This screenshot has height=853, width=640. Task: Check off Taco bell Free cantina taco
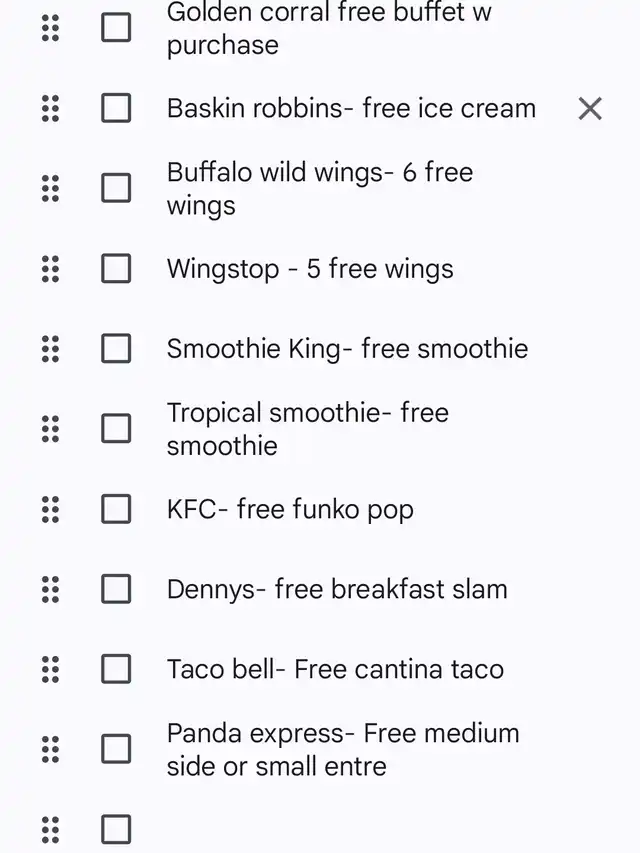pyautogui.click(x=116, y=669)
